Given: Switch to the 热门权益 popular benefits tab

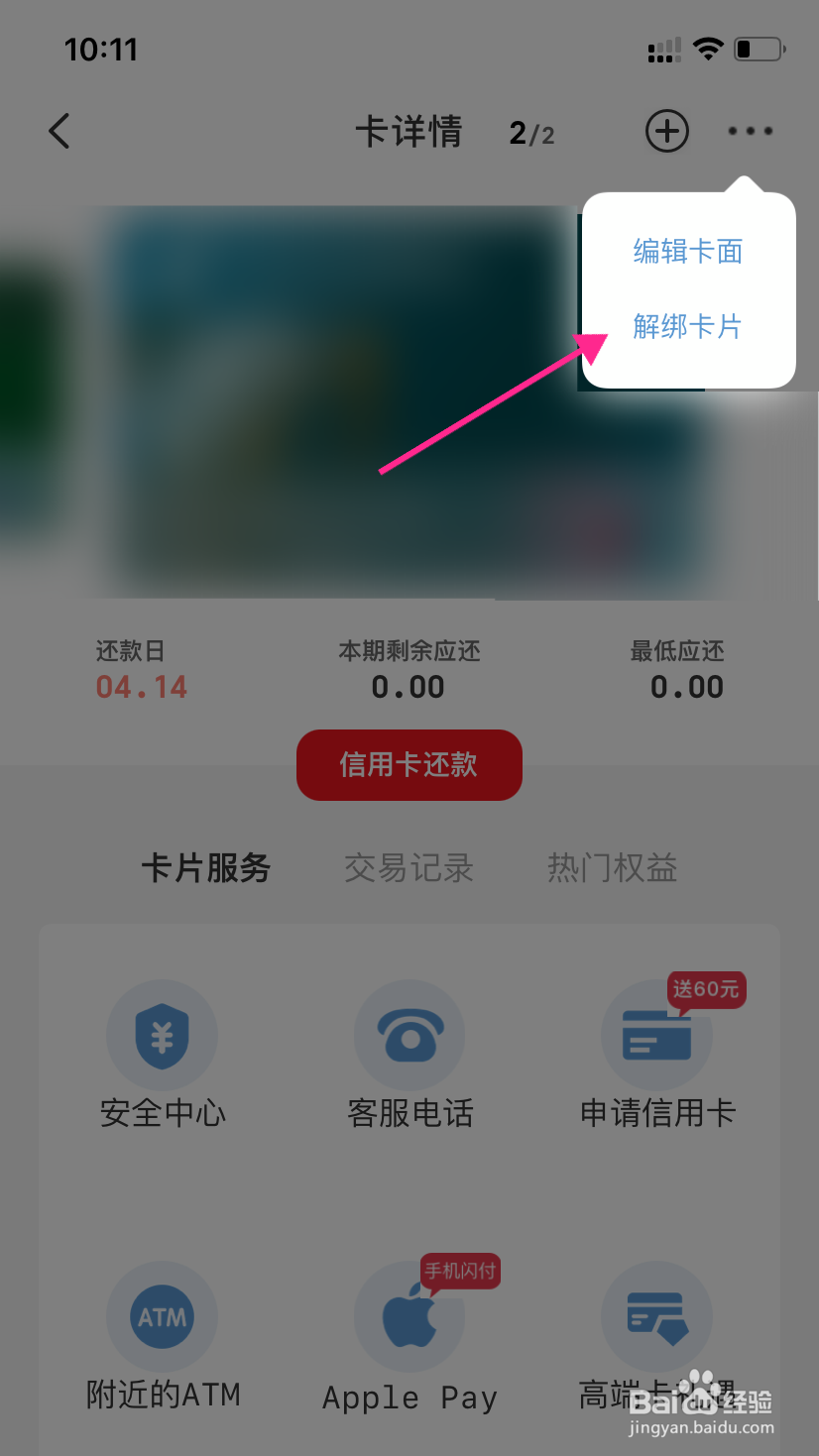Looking at the screenshot, I should (x=612, y=869).
